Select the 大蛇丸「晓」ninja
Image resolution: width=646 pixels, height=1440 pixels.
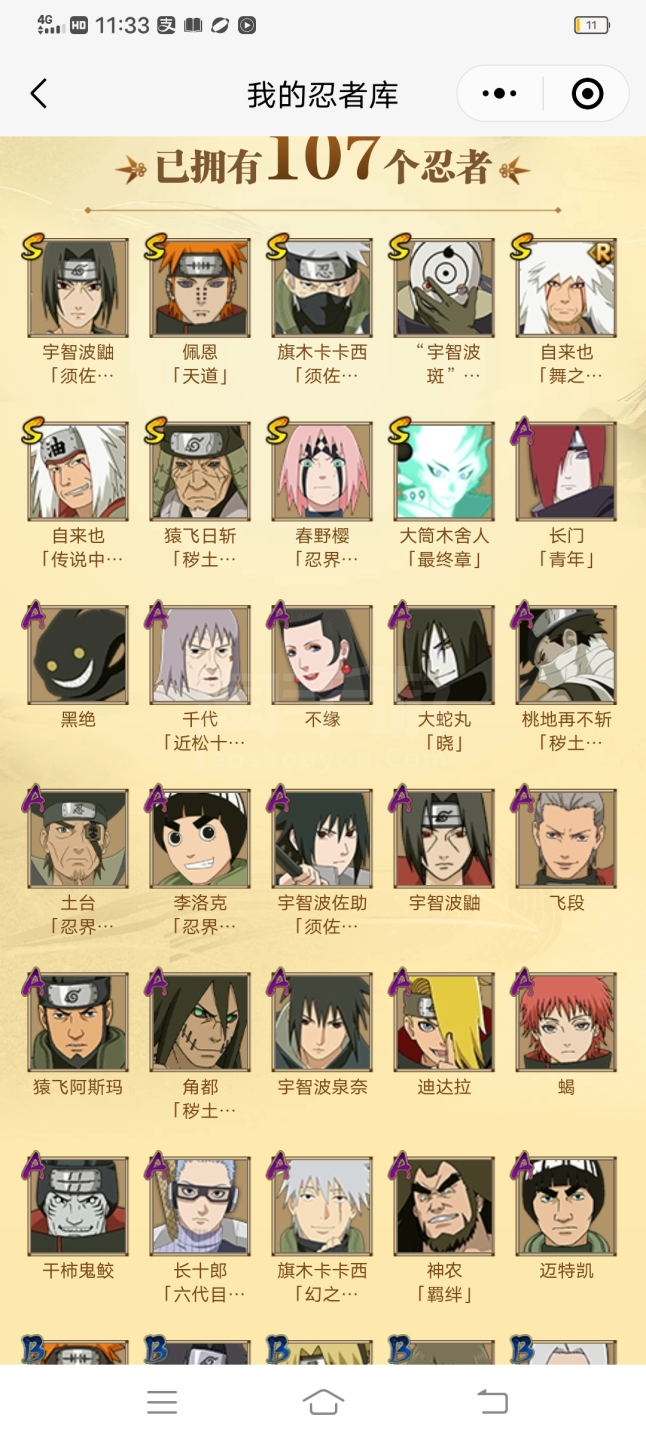(x=444, y=656)
